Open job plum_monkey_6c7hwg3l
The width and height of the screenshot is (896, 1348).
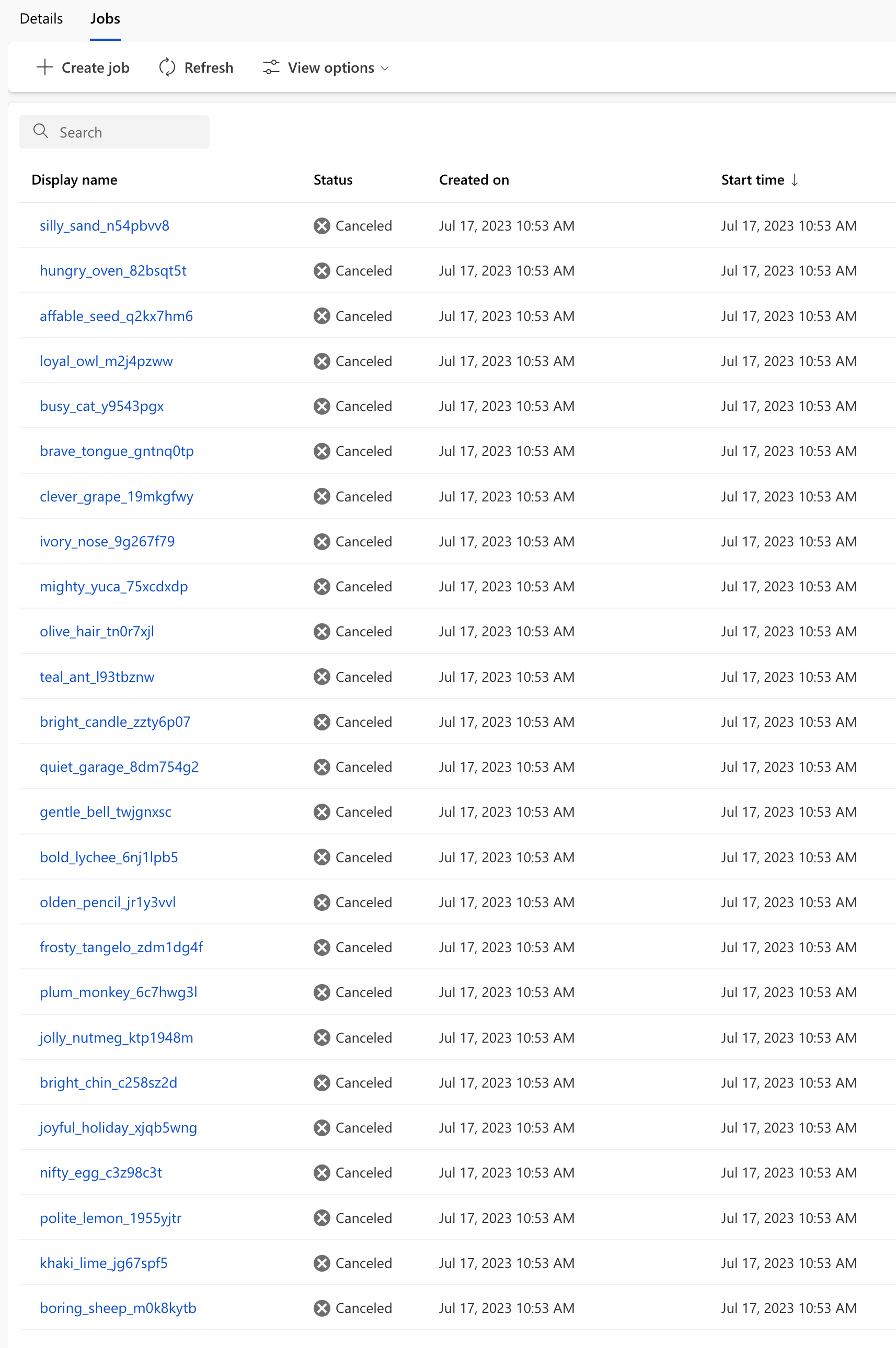pos(119,992)
